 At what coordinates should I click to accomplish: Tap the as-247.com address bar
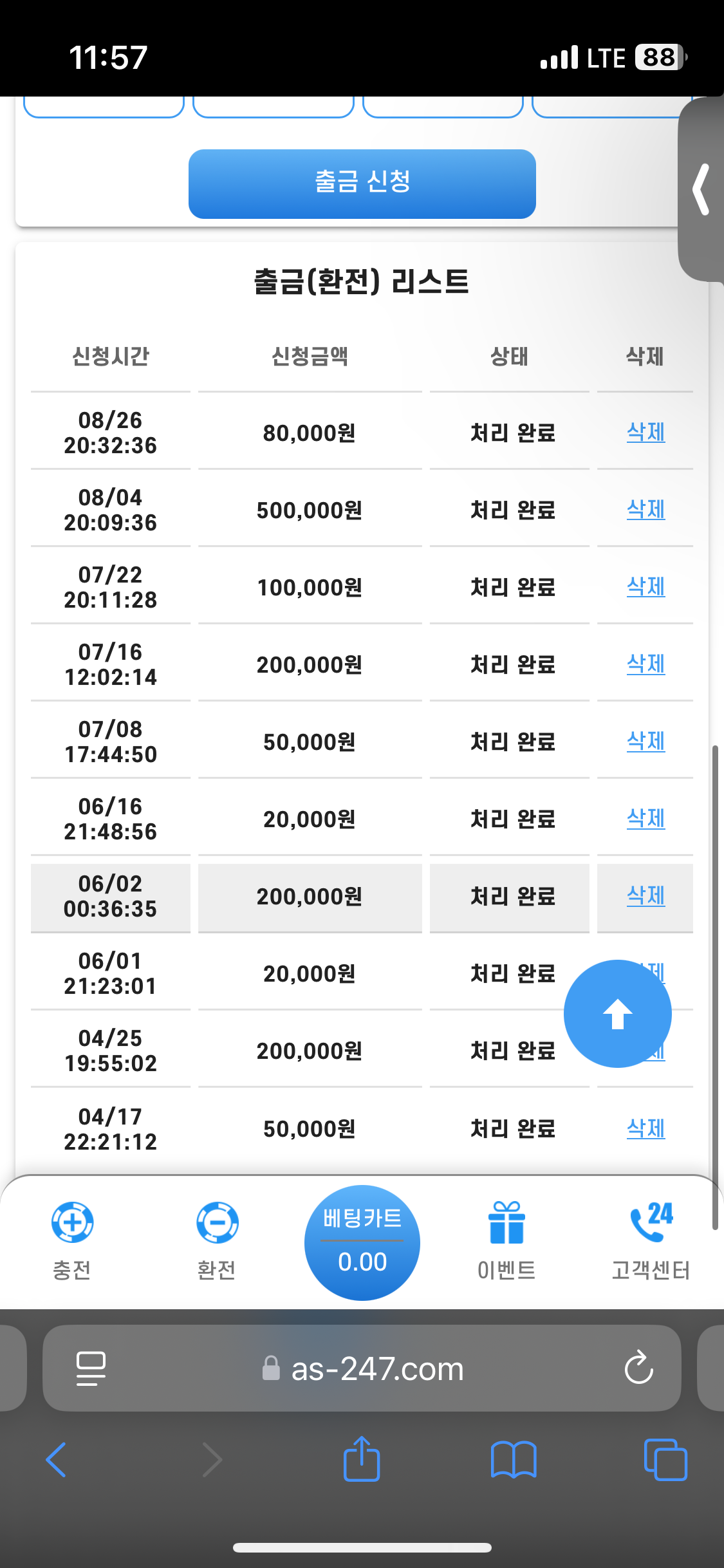click(x=376, y=1369)
